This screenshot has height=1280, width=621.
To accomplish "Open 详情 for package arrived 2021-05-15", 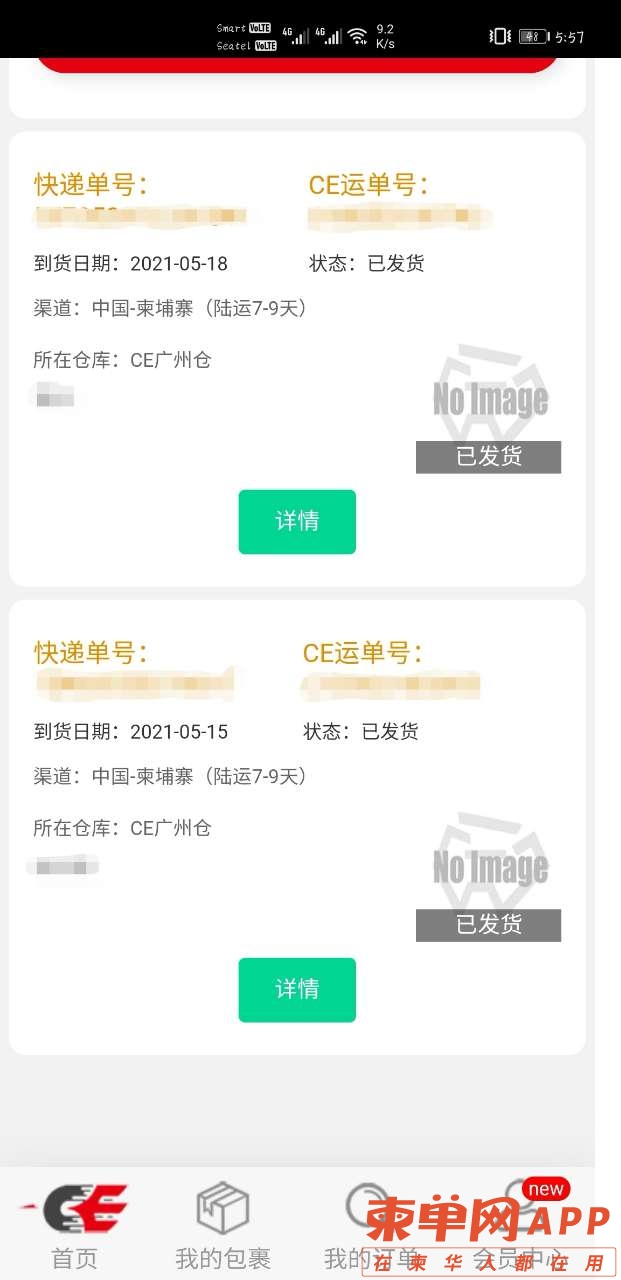I will pos(297,989).
